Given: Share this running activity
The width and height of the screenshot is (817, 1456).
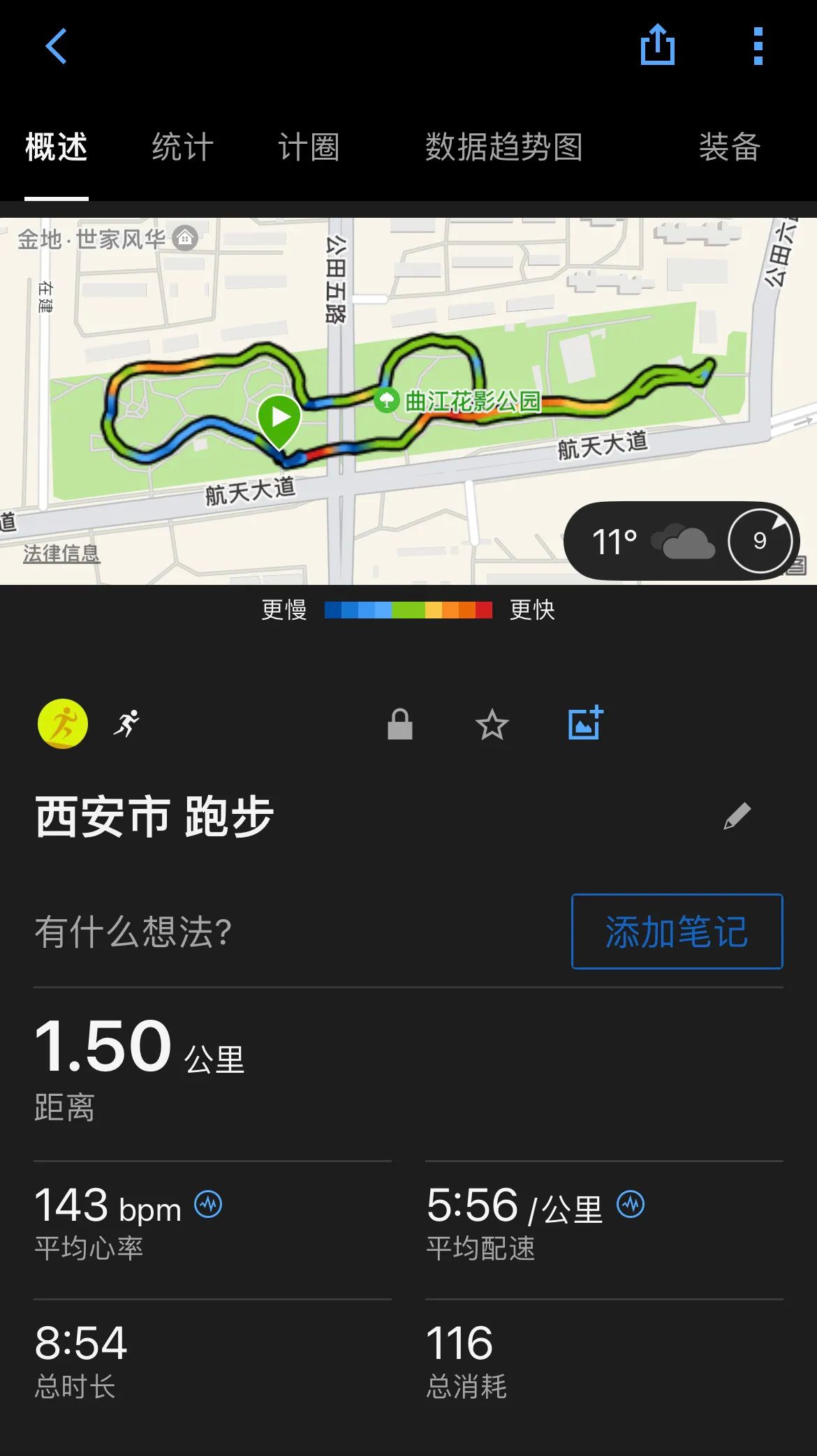Looking at the screenshot, I should pos(657,45).
